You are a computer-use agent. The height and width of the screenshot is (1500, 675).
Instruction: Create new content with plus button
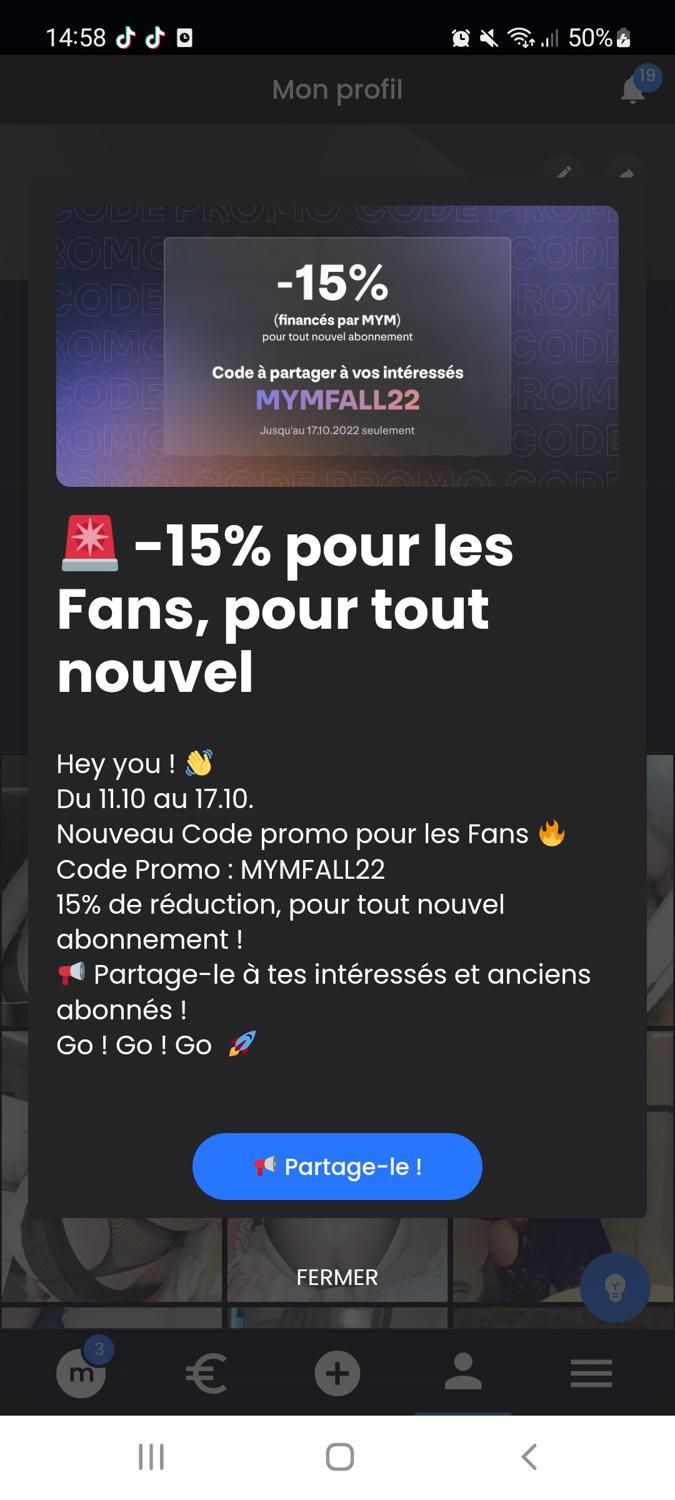pos(337,1373)
